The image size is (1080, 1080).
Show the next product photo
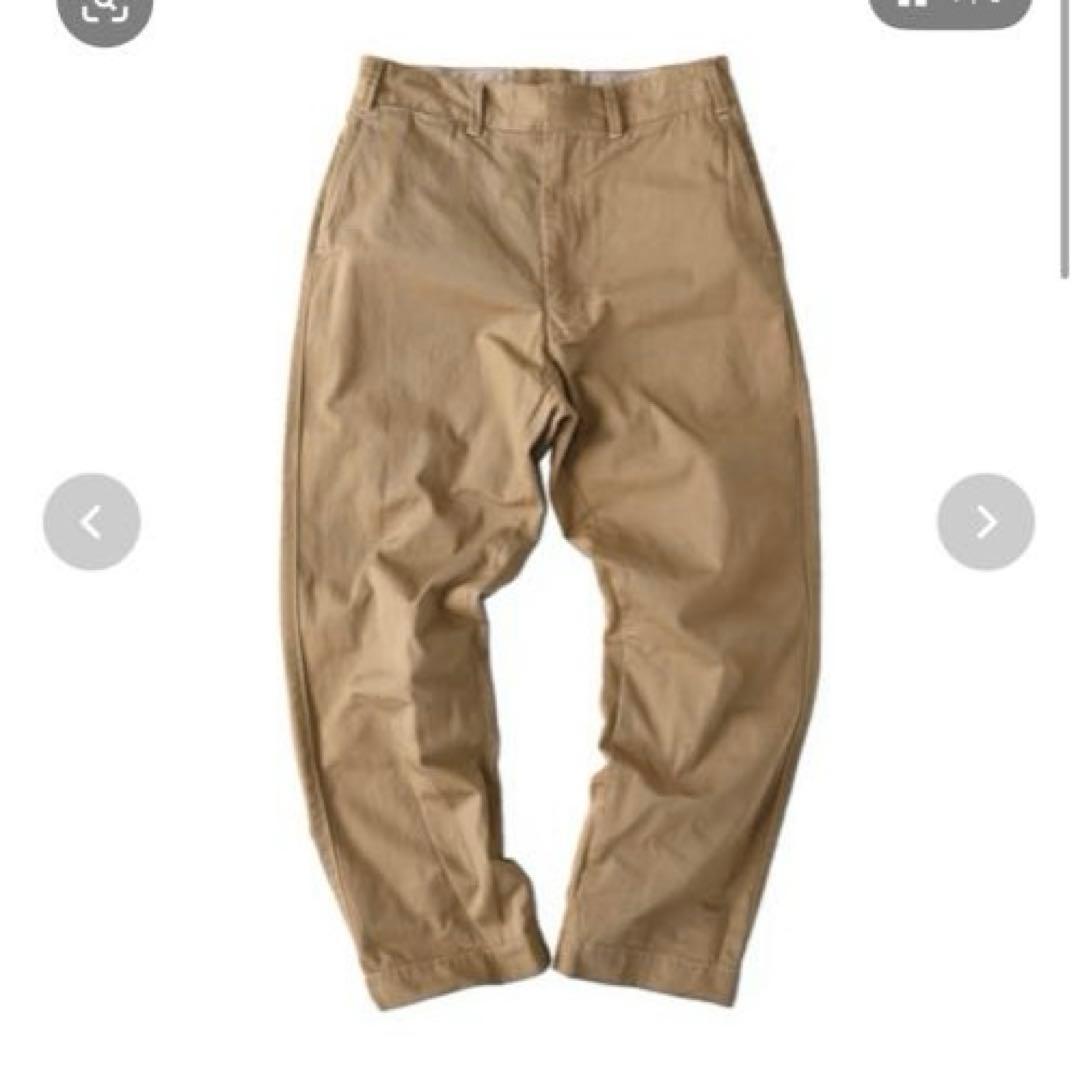986,522
